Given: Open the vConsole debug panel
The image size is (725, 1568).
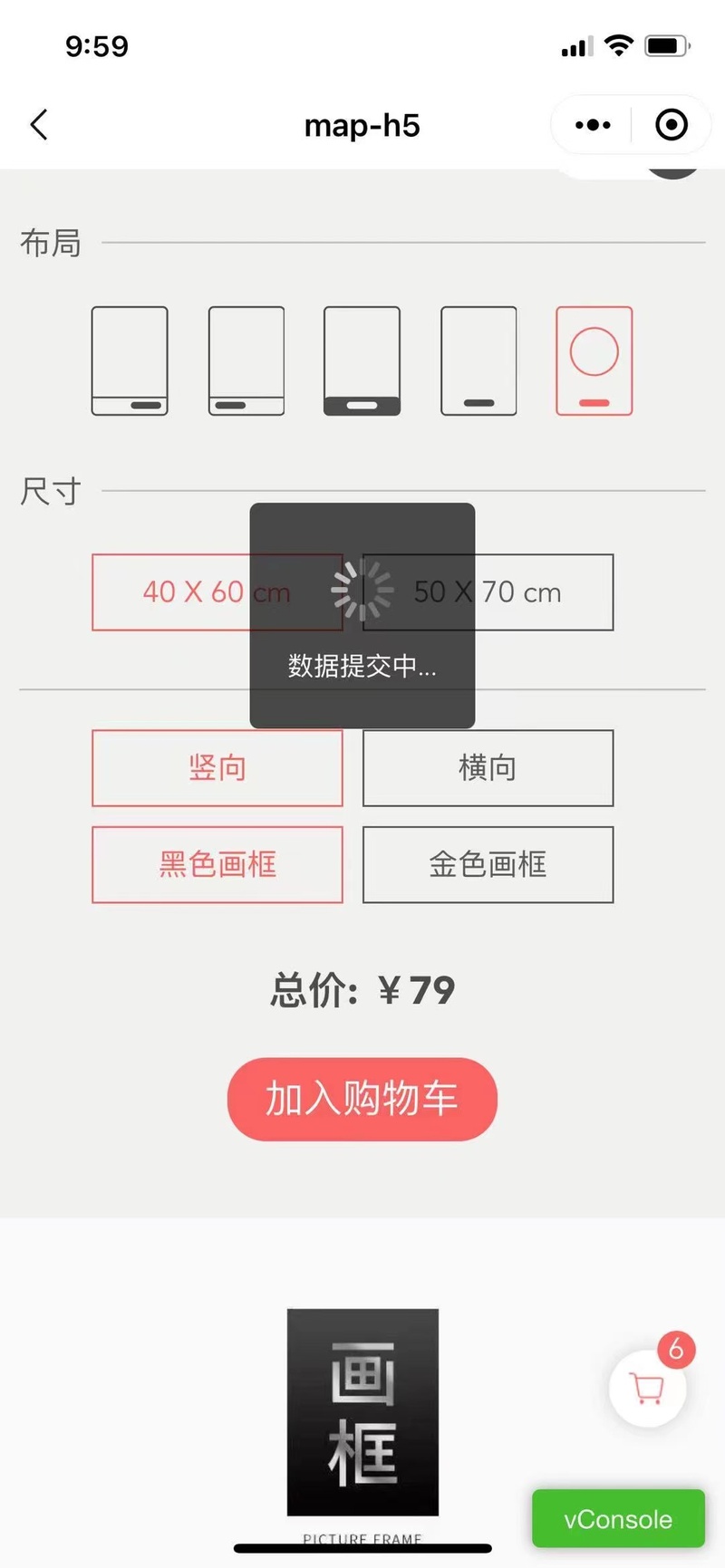Looking at the screenshot, I should (618, 1519).
